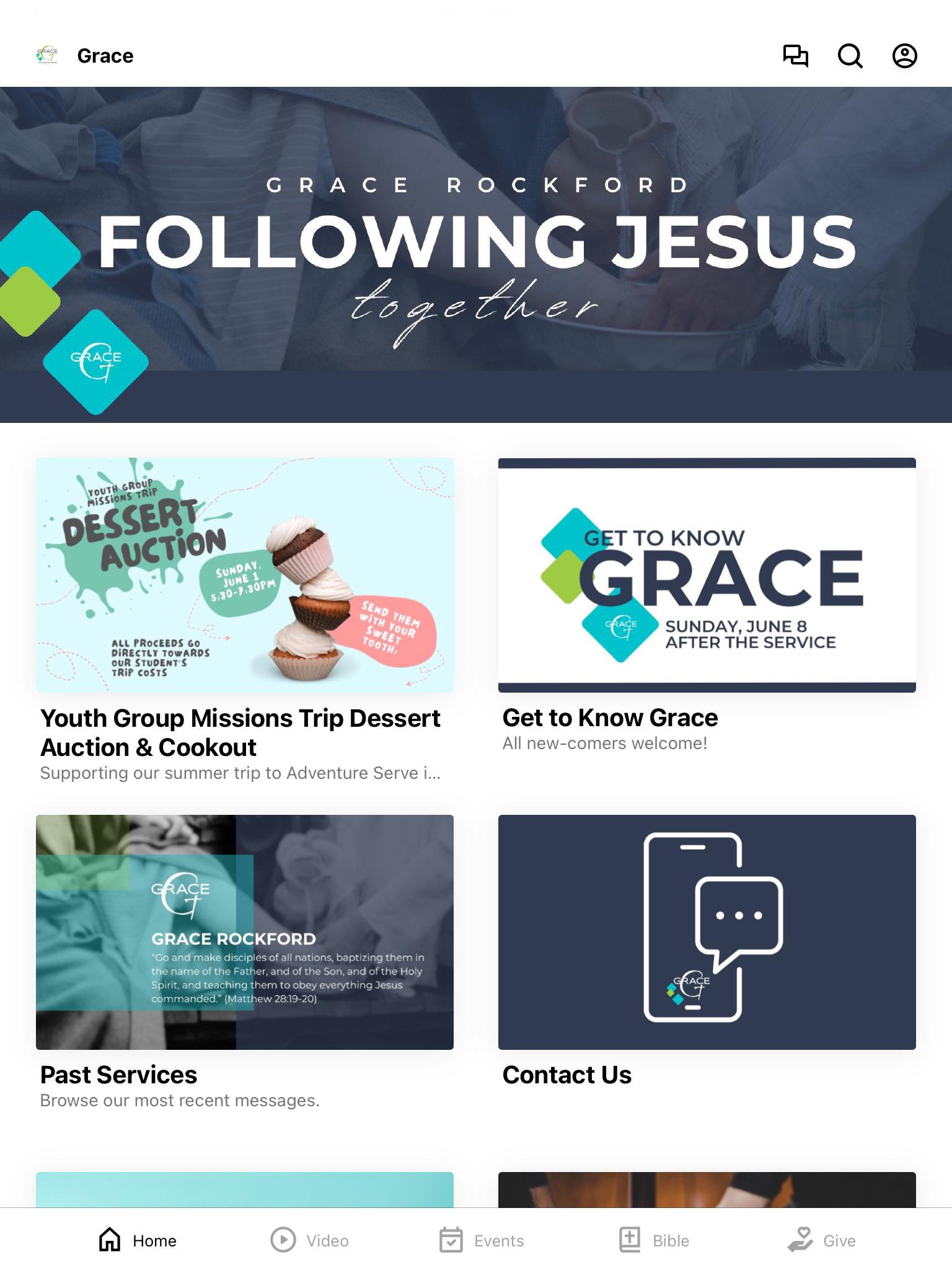Screen dimensions: 952x1270
Task: Open the messages chat icon
Action: click(795, 56)
